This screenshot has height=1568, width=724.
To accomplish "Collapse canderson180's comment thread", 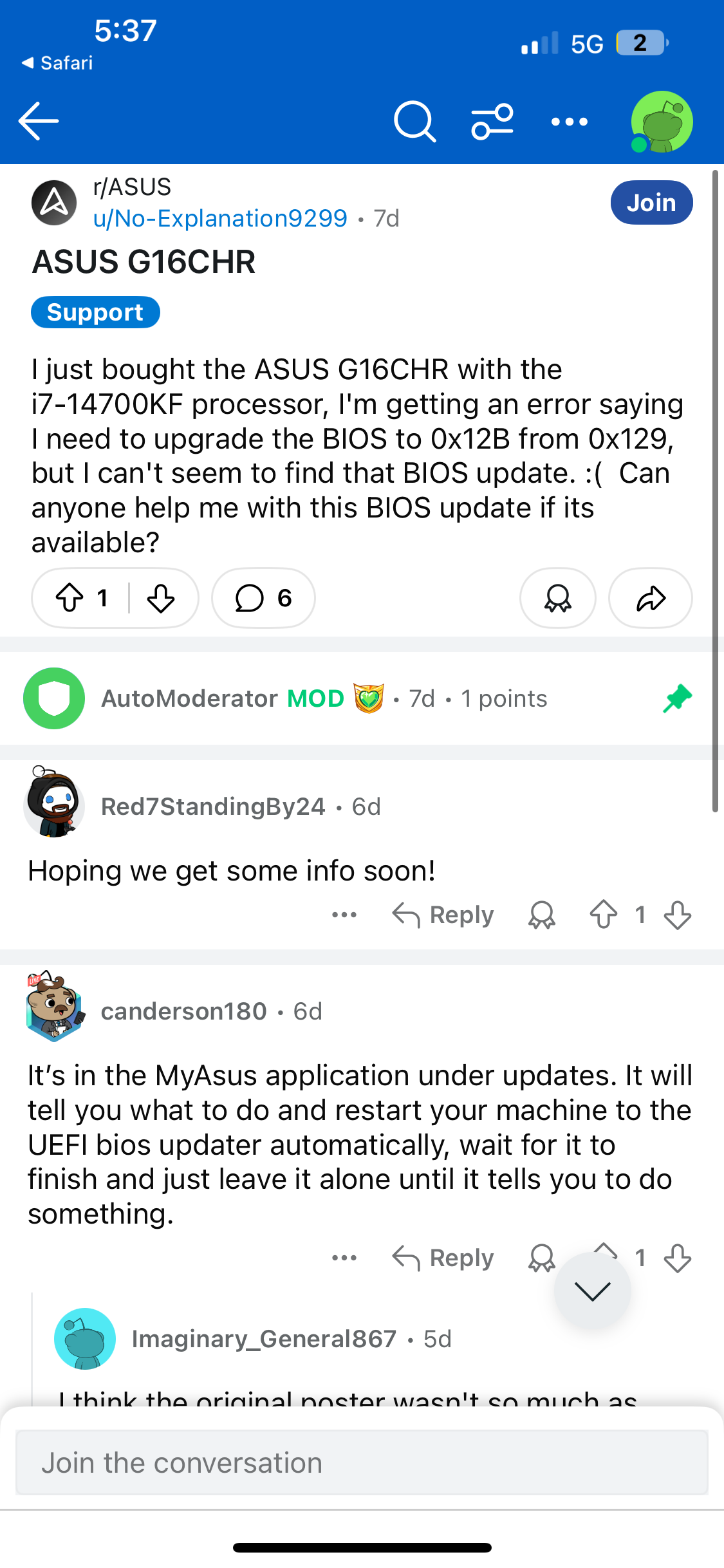I will (591, 1291).
